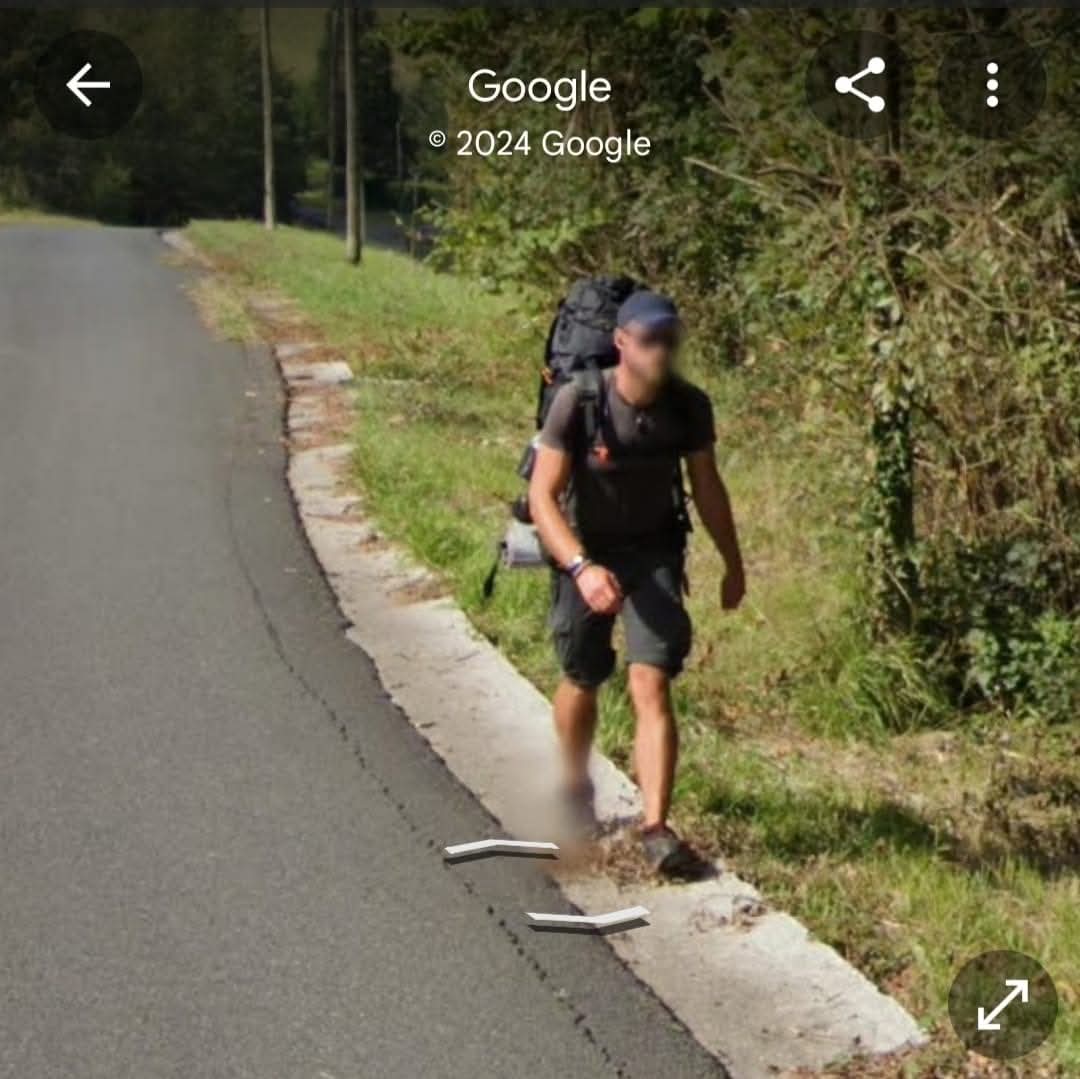Image resolution: width=1080 pixels, height=1079 pixels.
Task: Move forward along the road arrow
Action: click(502, 850)
